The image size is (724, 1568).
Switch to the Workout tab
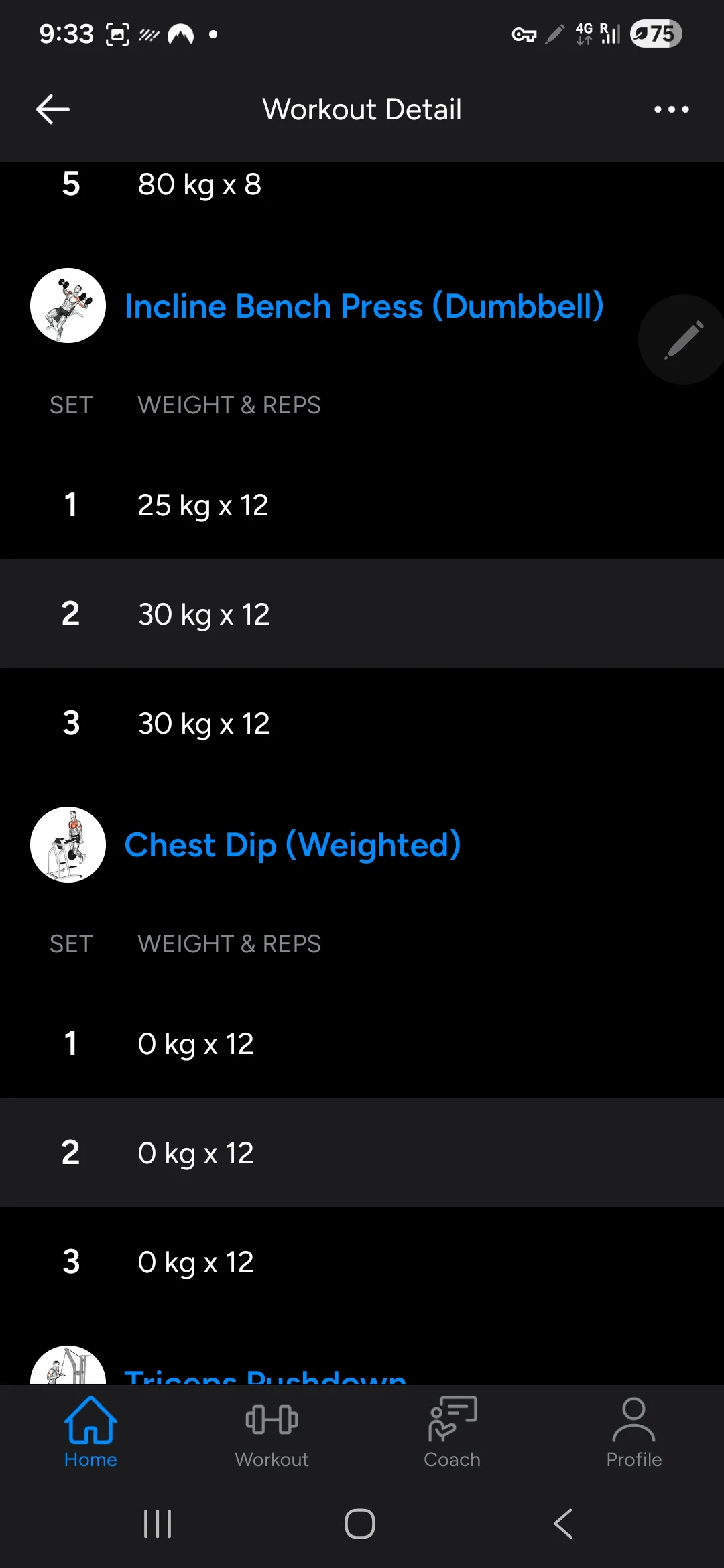coord(271,1432)
